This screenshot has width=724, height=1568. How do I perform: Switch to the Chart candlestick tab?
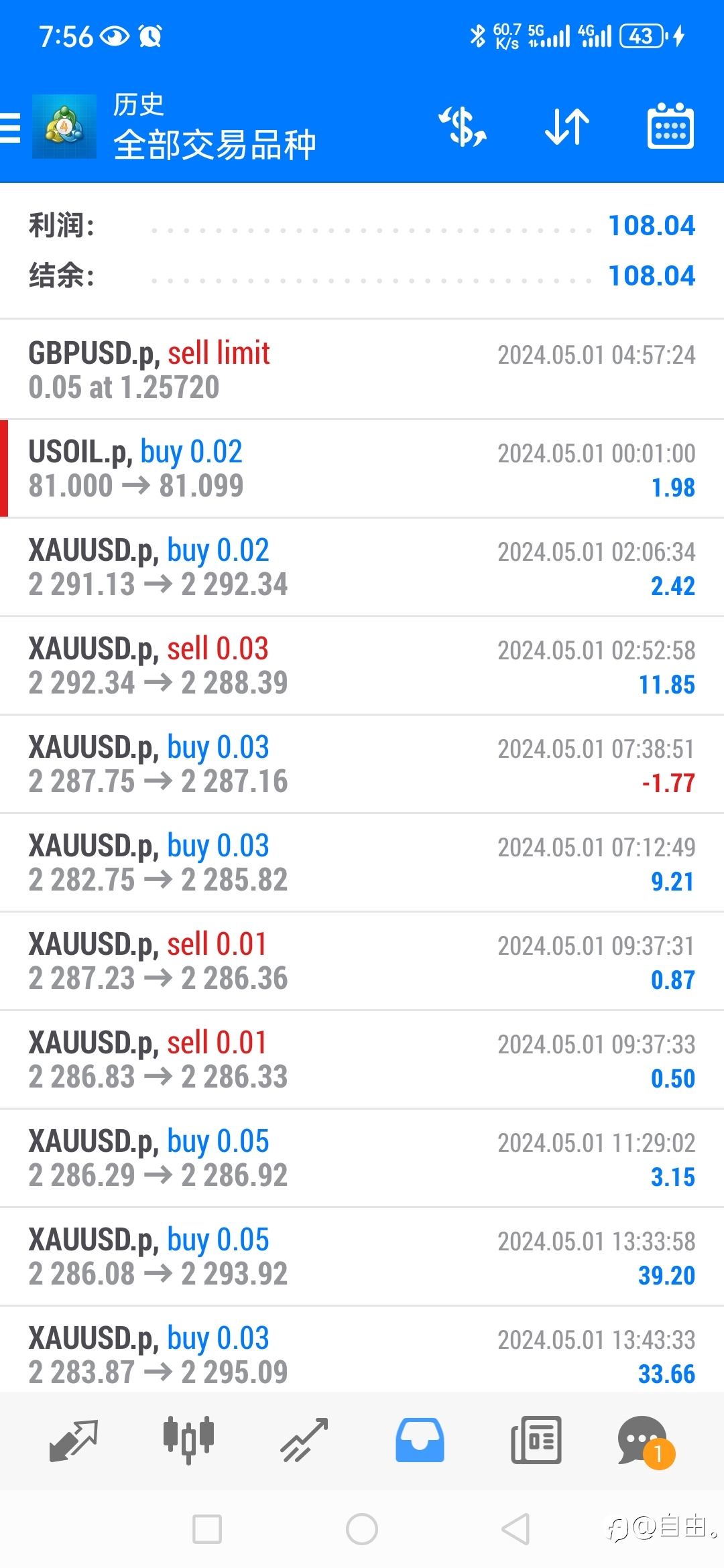click(188, 1440)
